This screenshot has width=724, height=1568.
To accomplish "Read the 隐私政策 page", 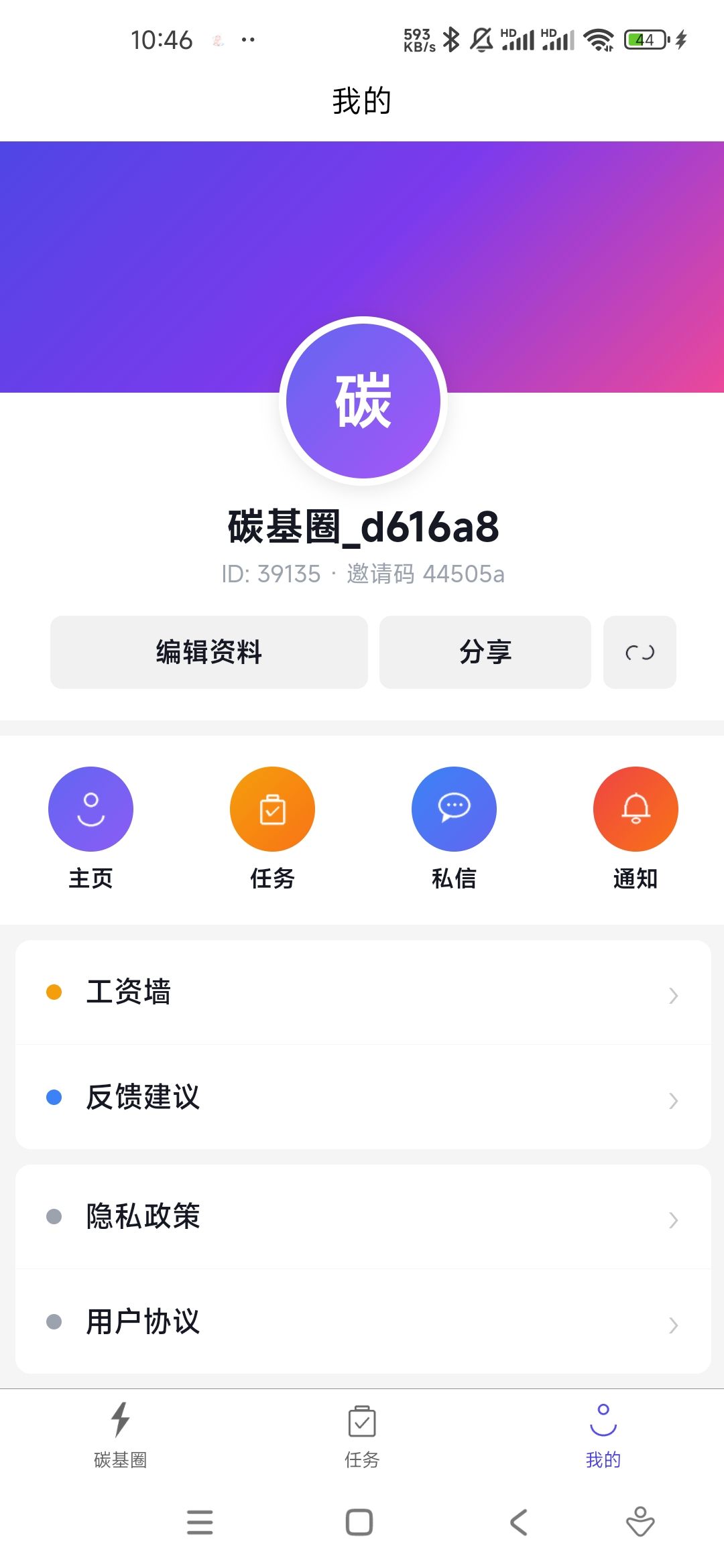I will (x=362, y=1217).
